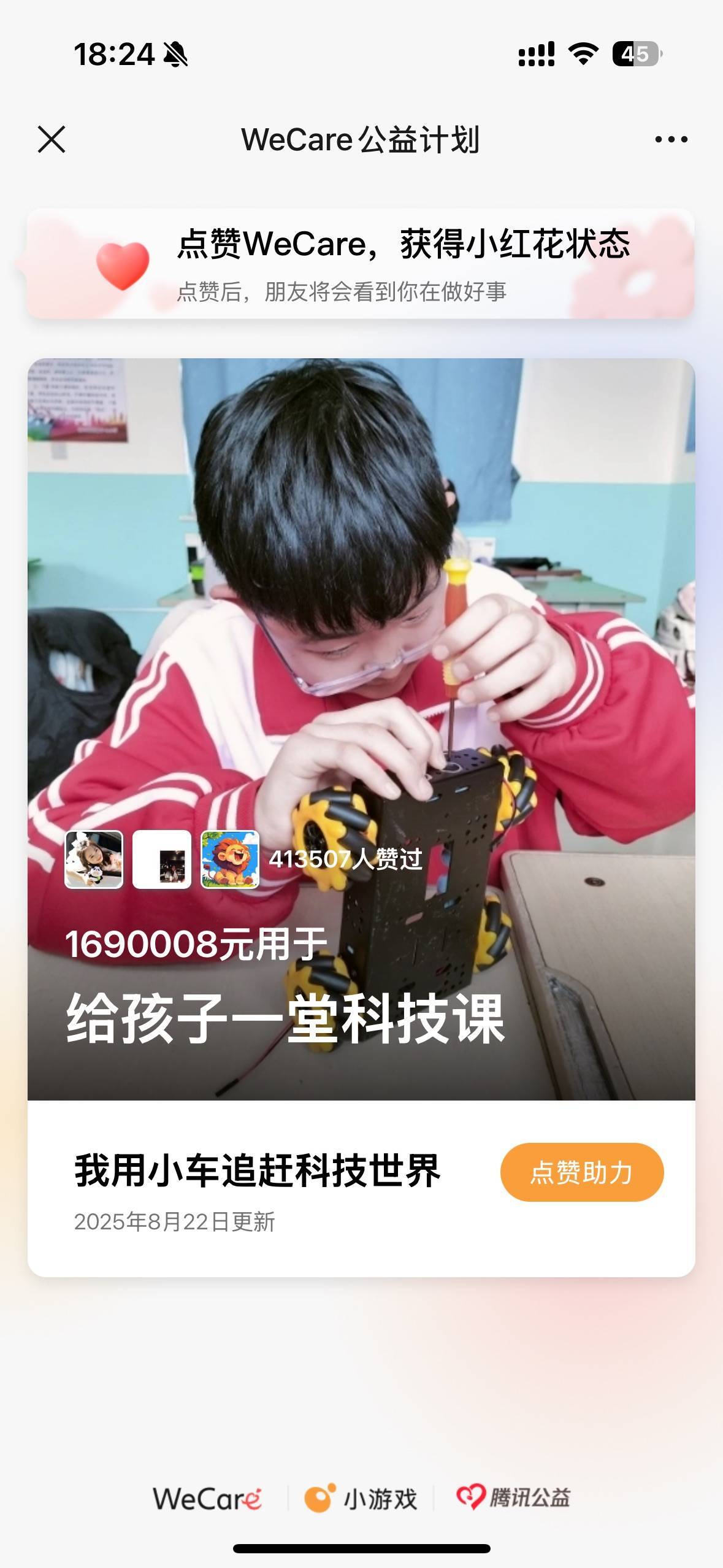
Task: Tap the 点赞助力 button
Action: (581, 1172)
